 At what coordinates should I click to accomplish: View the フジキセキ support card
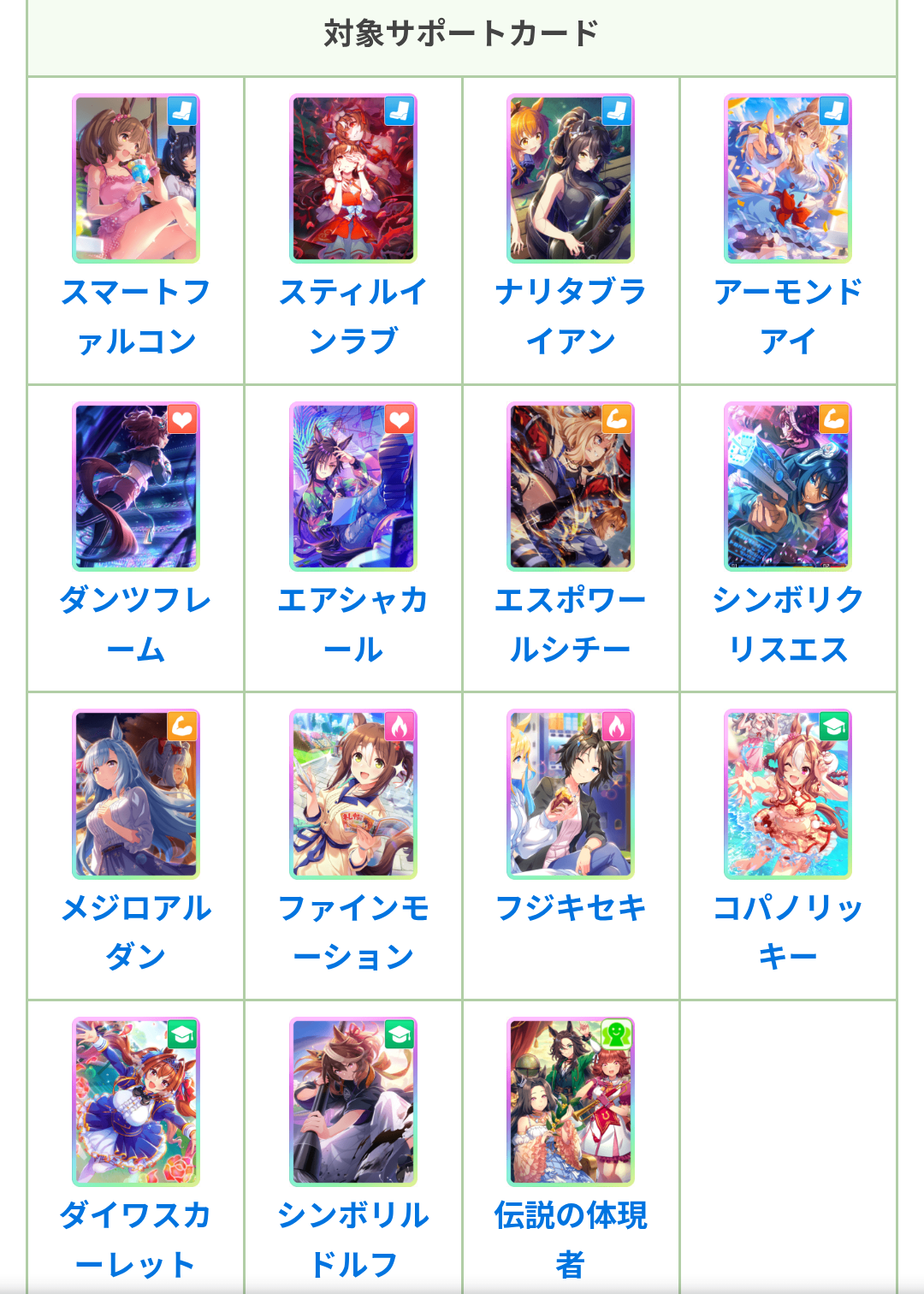point(571,794)
